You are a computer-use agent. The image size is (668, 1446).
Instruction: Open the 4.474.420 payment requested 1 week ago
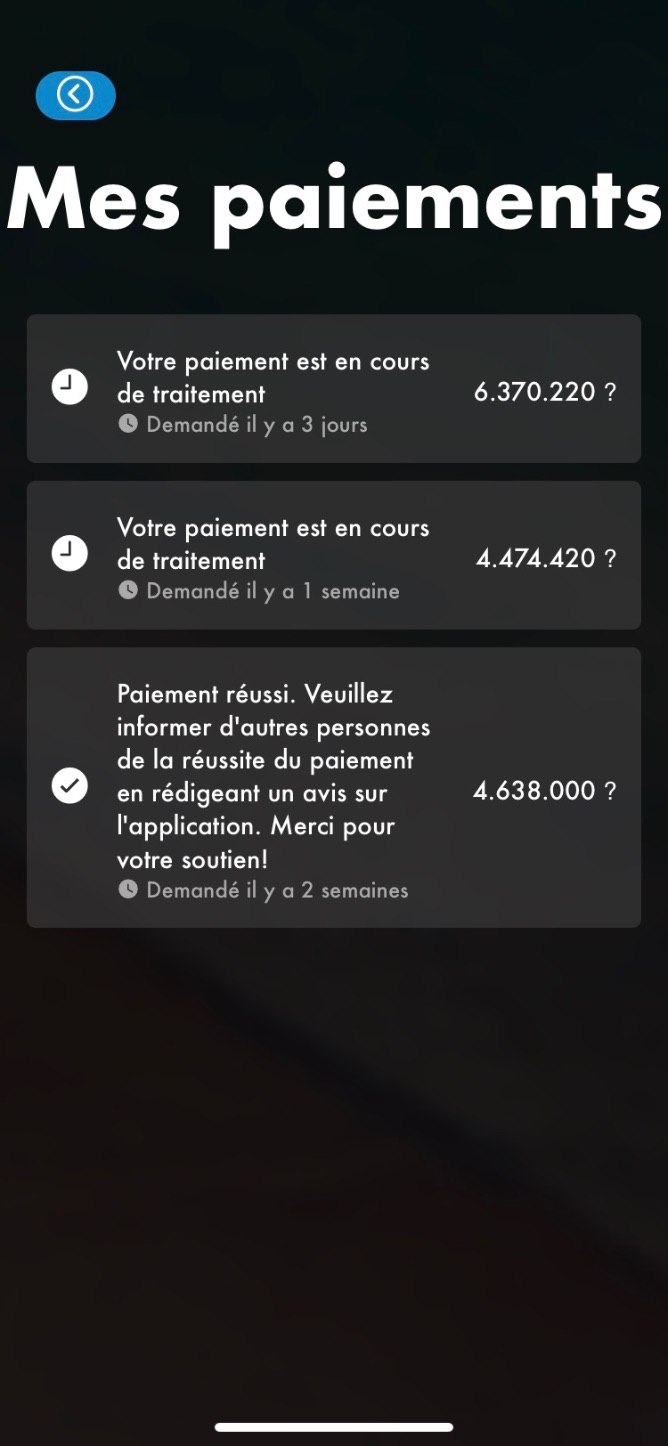point(334,555)
